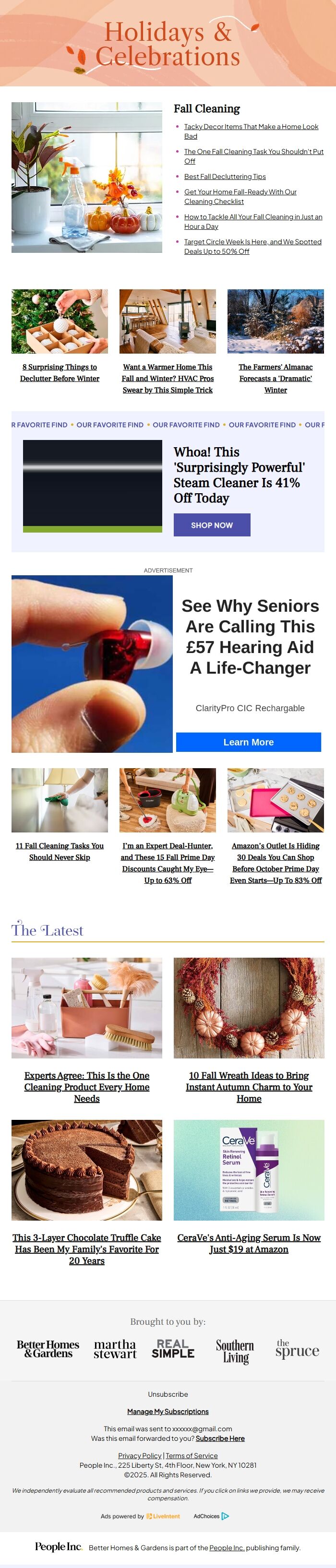This screenshot has height=1568, width=336.
Task: View the 15 Fall Prime Day discounts article
Action: [x=168, y=863]
